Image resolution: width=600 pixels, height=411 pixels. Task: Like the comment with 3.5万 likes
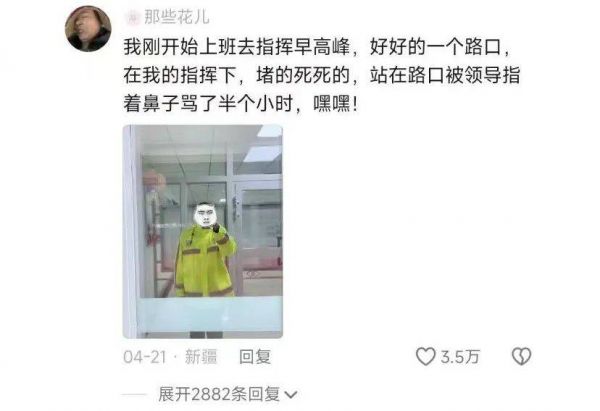(x=427, y=357)
